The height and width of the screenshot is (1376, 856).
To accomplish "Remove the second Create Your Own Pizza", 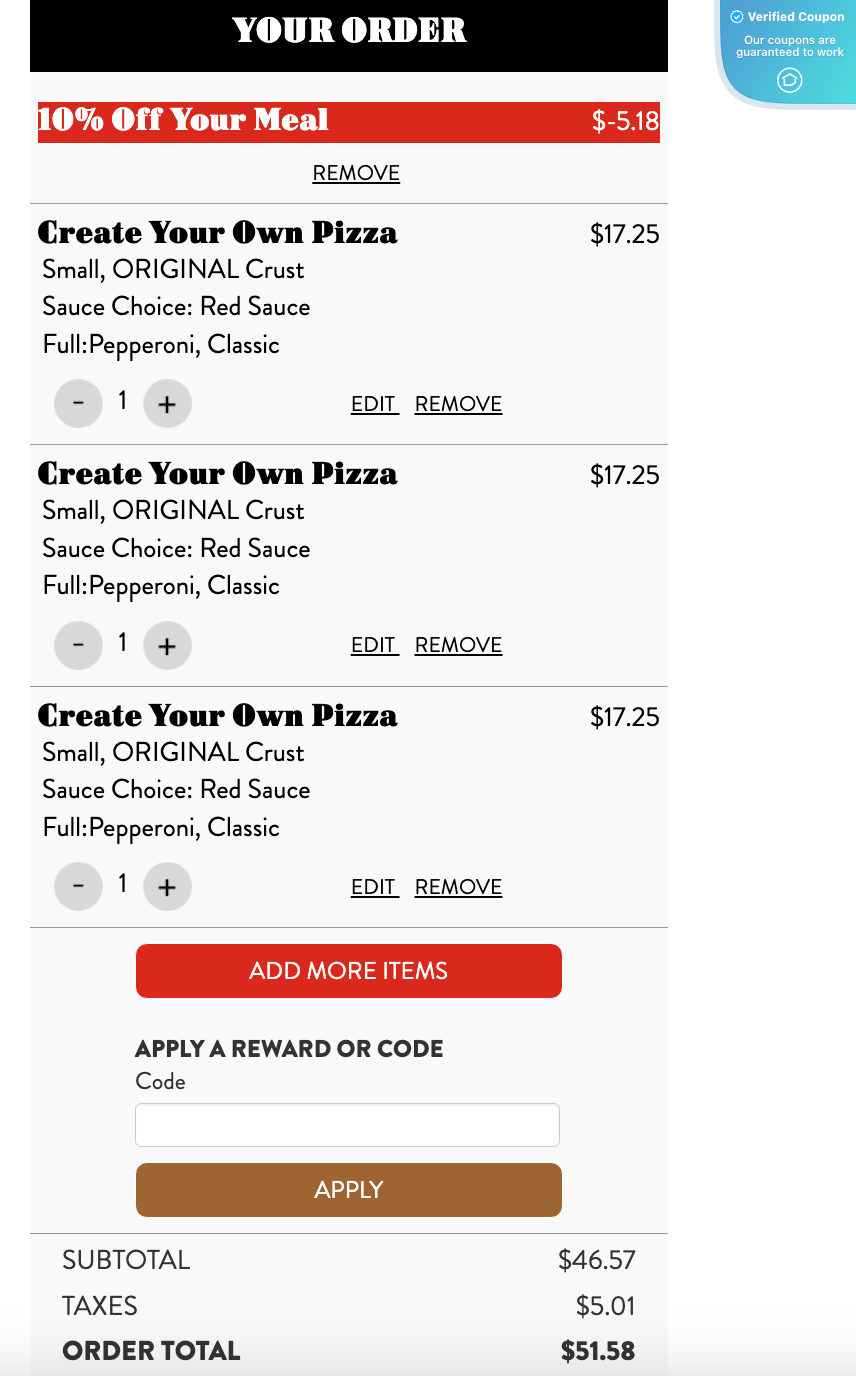I will pos(458,645).
